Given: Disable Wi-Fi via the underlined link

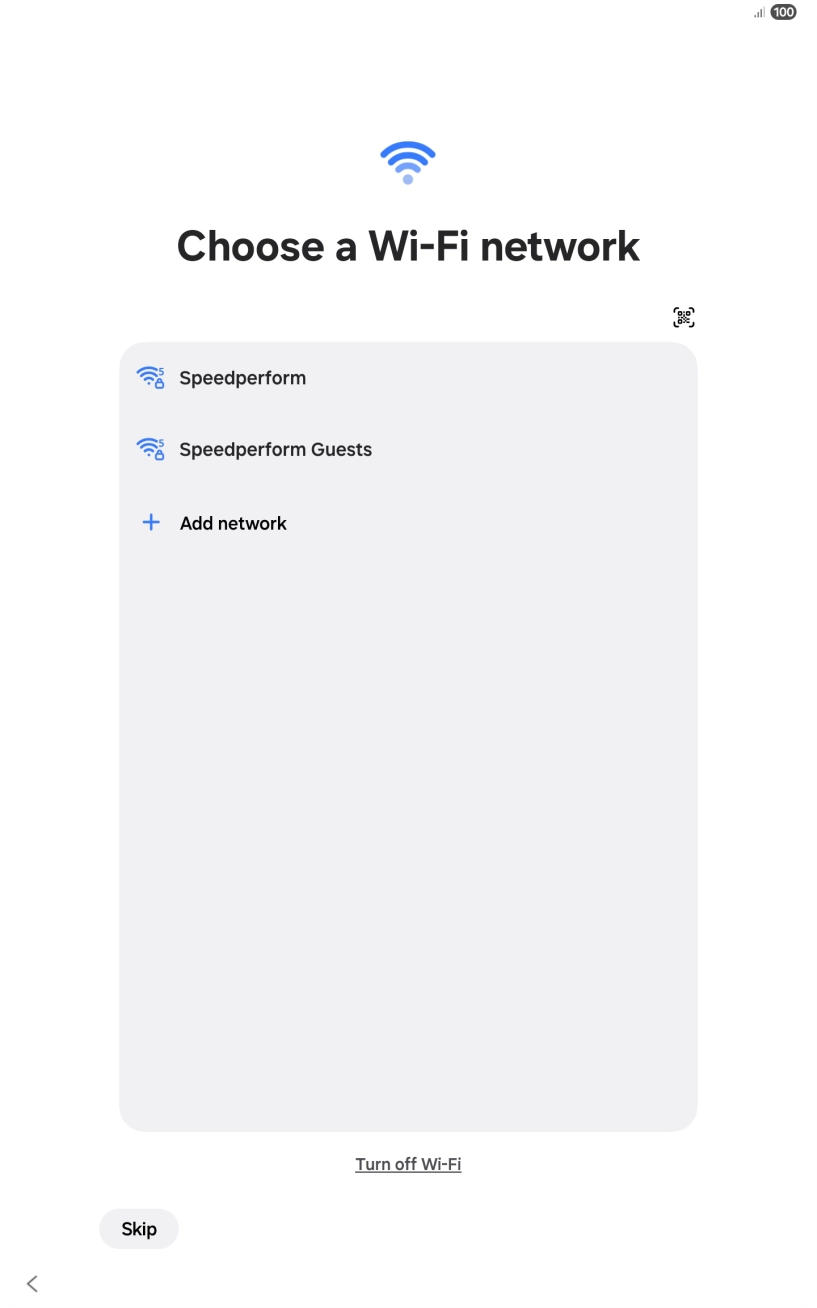Looking at the screenshot, I should coord(408,1164).
